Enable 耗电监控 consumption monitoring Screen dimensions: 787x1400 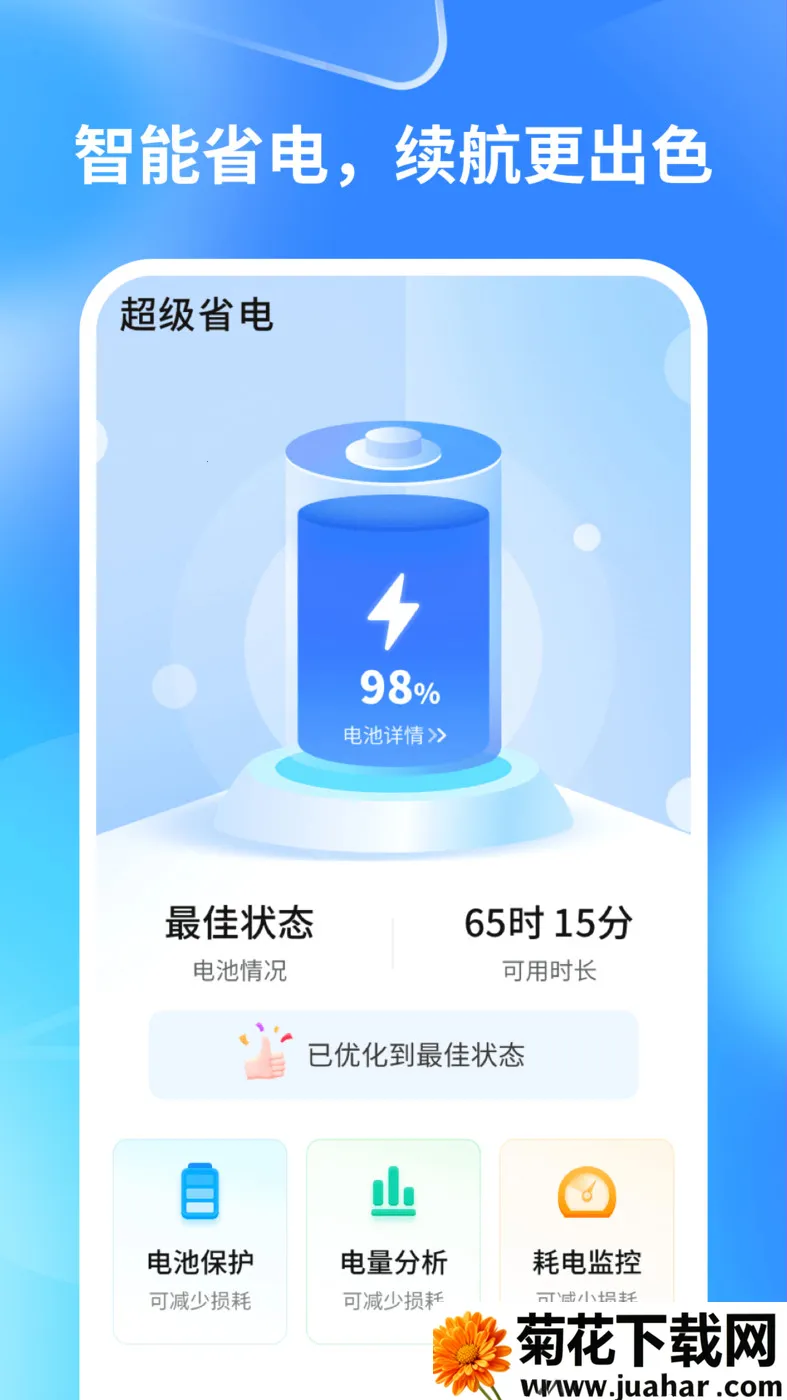coord(586,1240)
